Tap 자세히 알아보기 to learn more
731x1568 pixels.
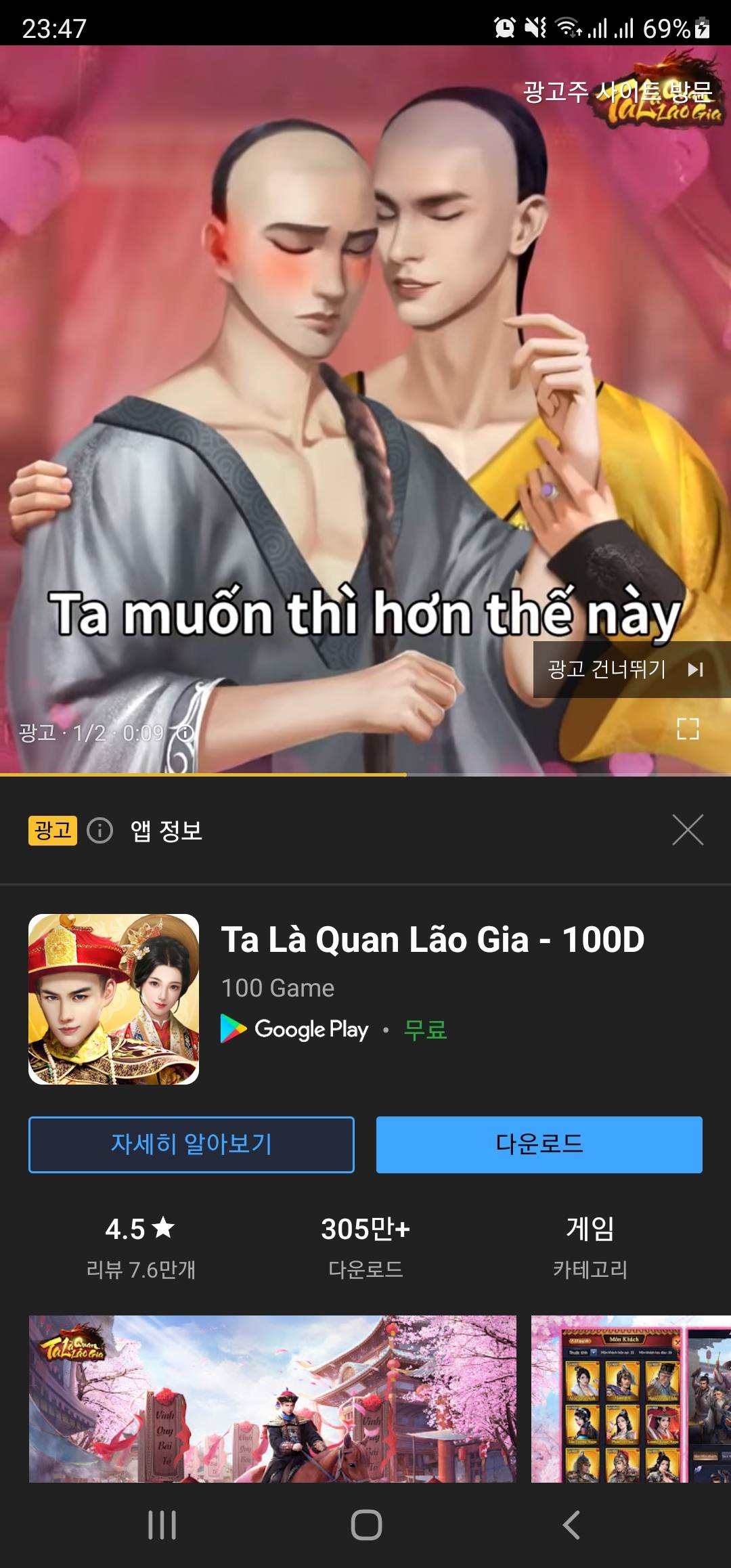click(x=192, y=1144)
